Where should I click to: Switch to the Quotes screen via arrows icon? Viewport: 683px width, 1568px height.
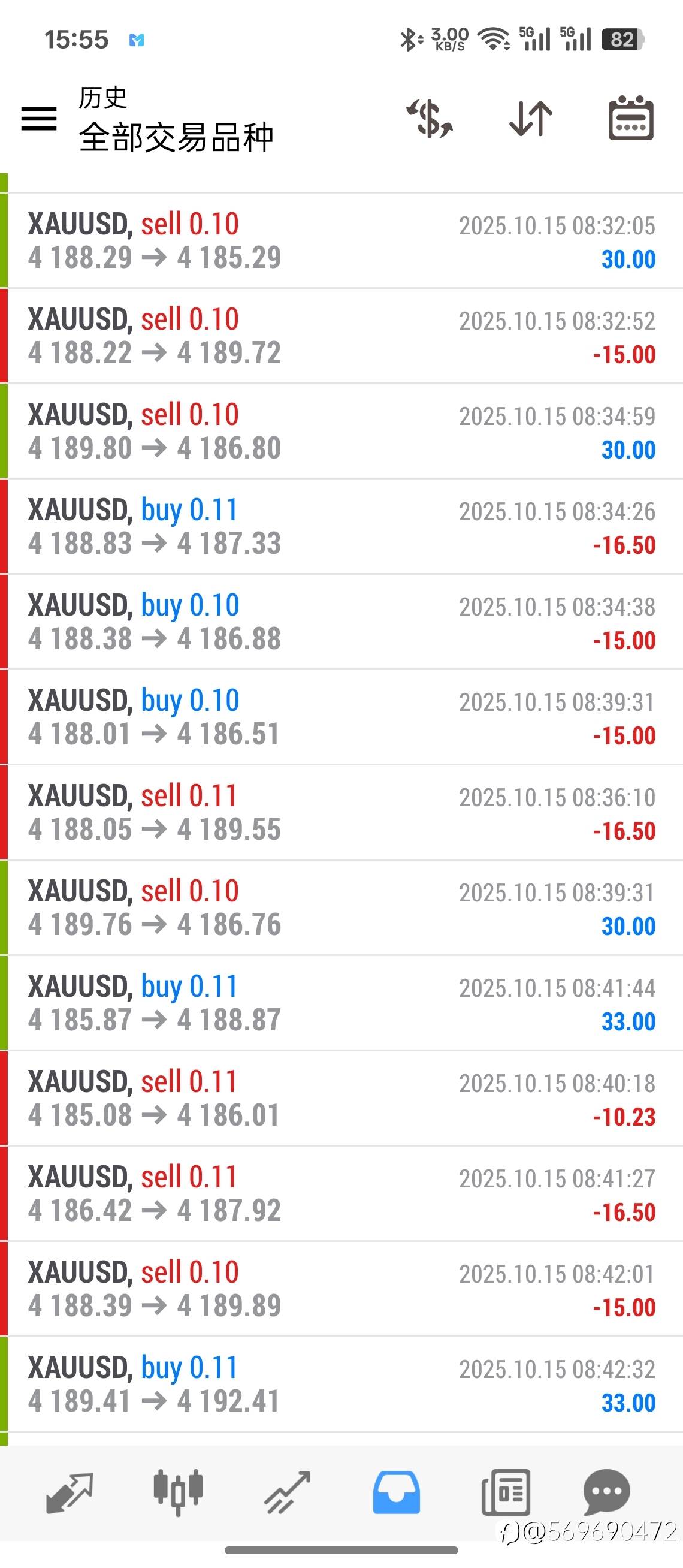pos(68,1491)
